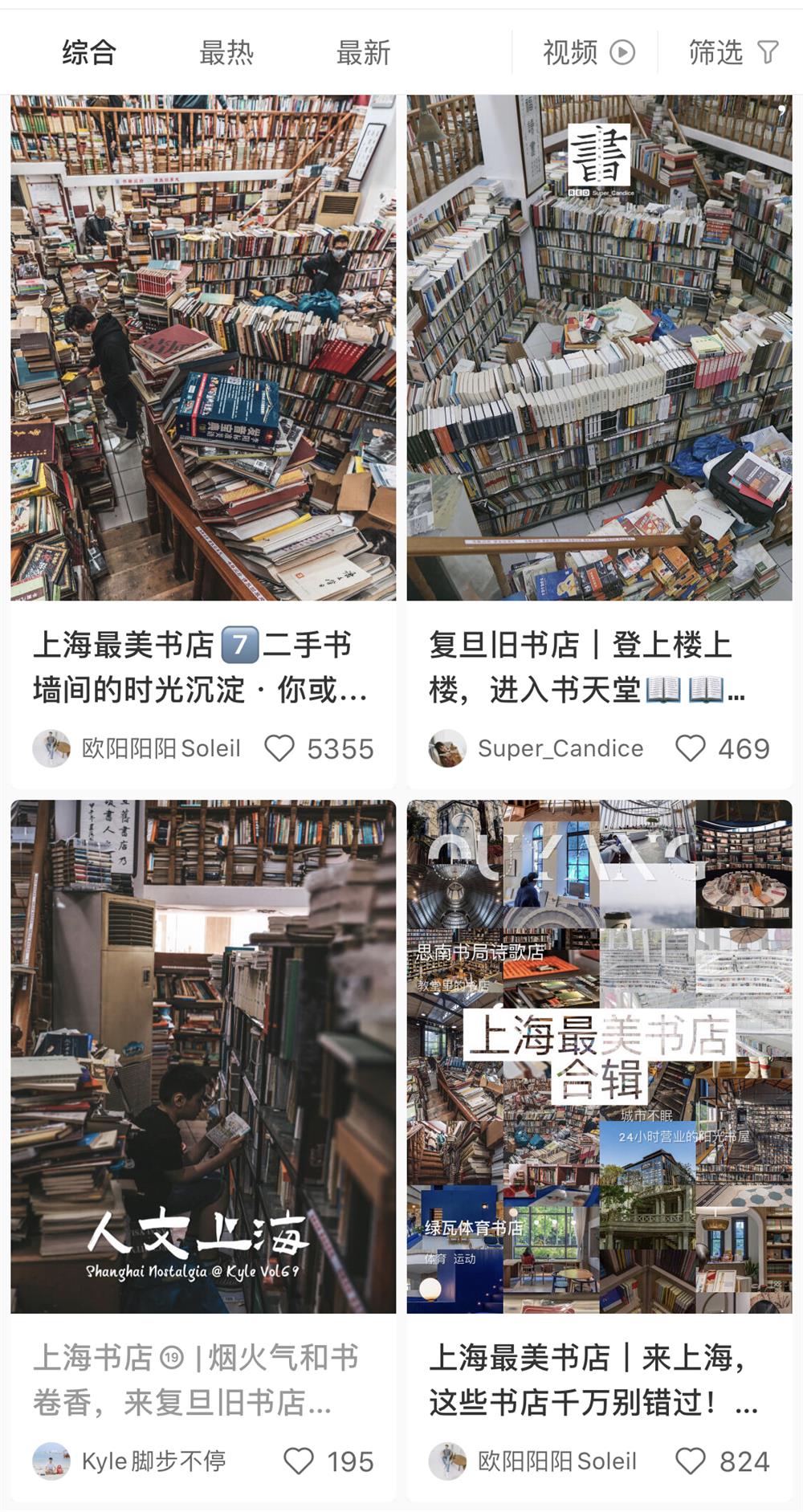Tap the heart icon with 195 likes
Viewport: 803px width, 1512px height.
[297, 1462]
